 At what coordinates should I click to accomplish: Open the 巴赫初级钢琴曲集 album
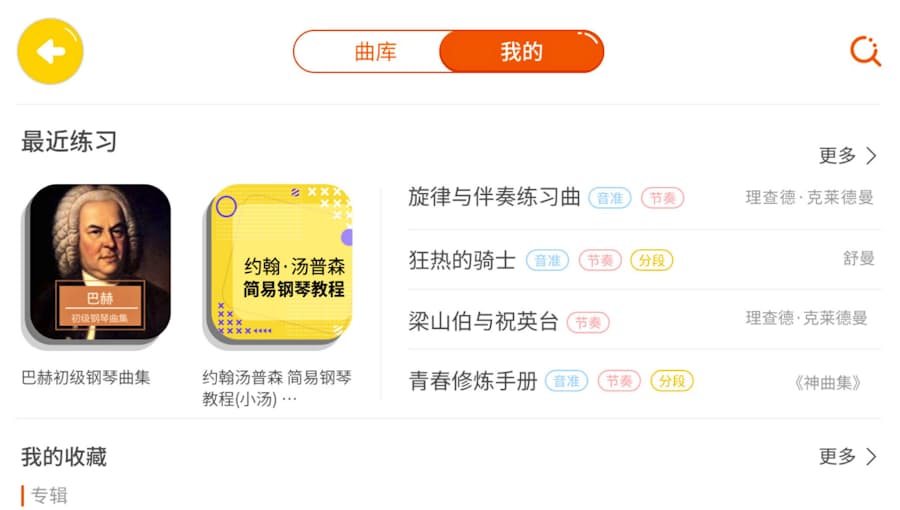coord(99,264)
